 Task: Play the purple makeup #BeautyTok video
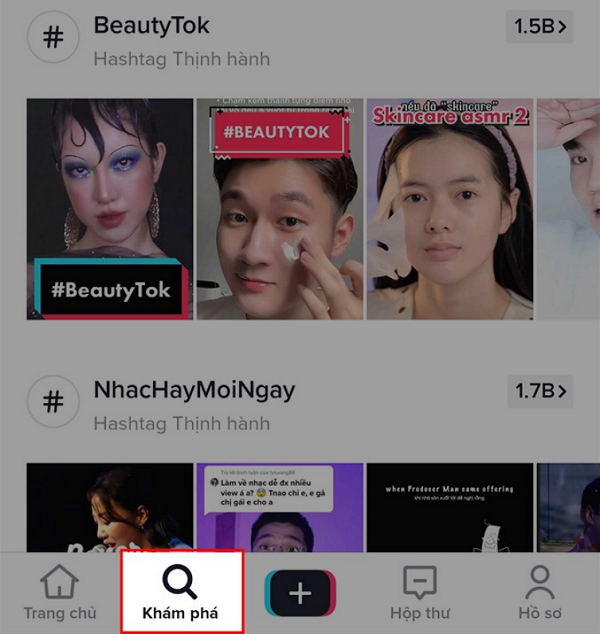click(109, 208)
